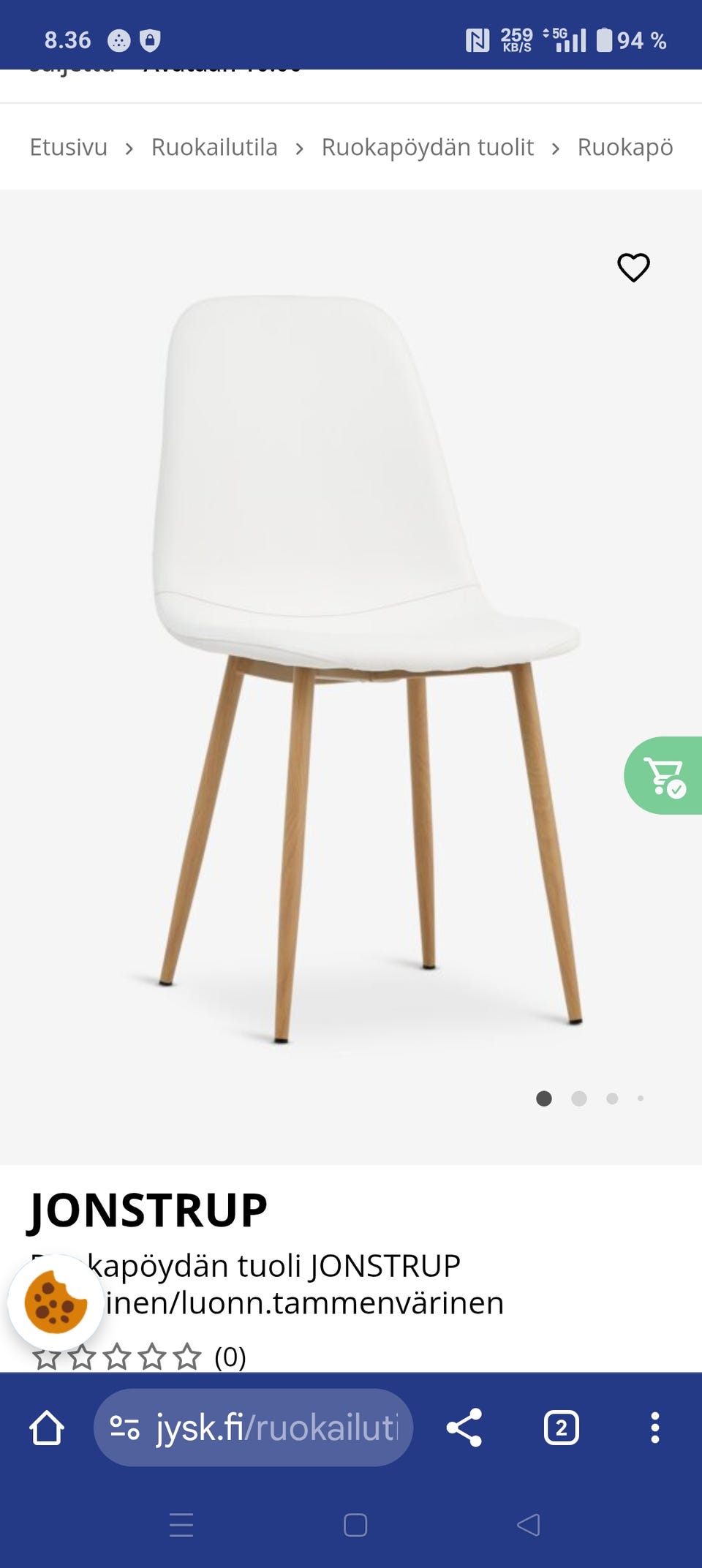Add JONSTRUP chair to favorites
This screenshot has width=702, height=1568.
click(633, 267)
